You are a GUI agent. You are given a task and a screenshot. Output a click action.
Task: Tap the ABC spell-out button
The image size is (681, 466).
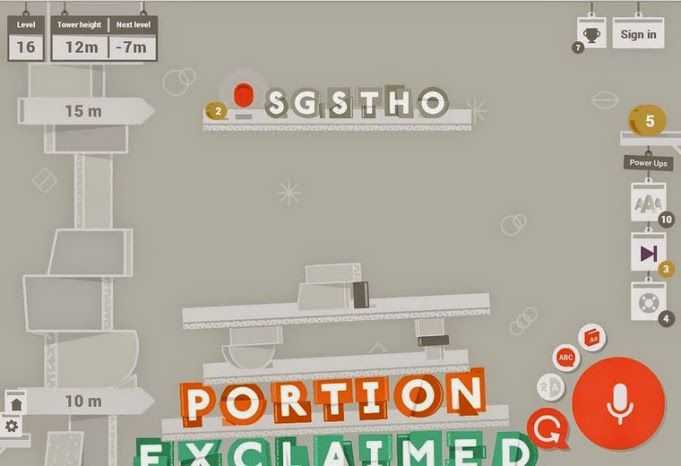[566, 358]
